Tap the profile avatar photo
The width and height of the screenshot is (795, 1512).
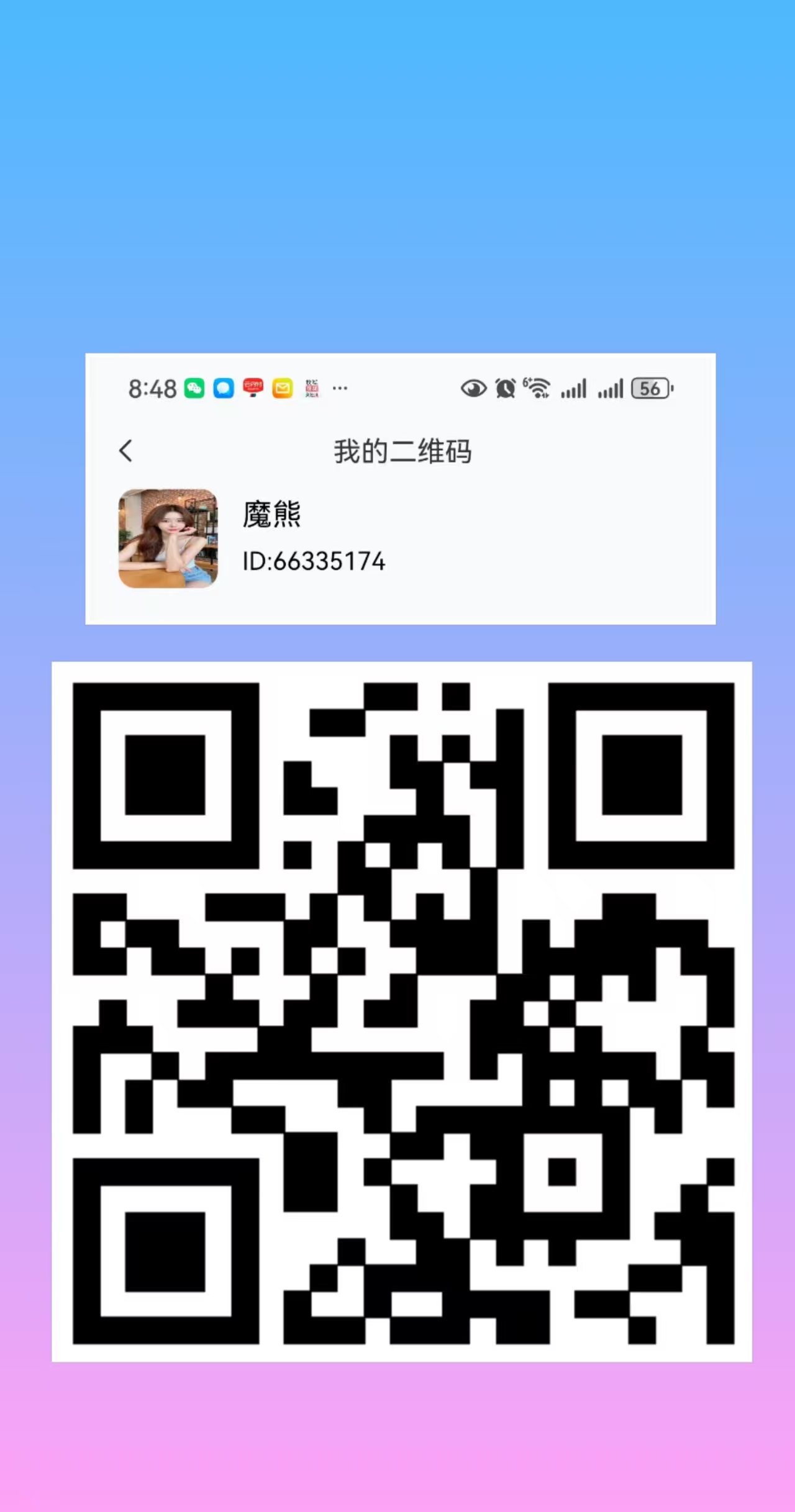168,538
